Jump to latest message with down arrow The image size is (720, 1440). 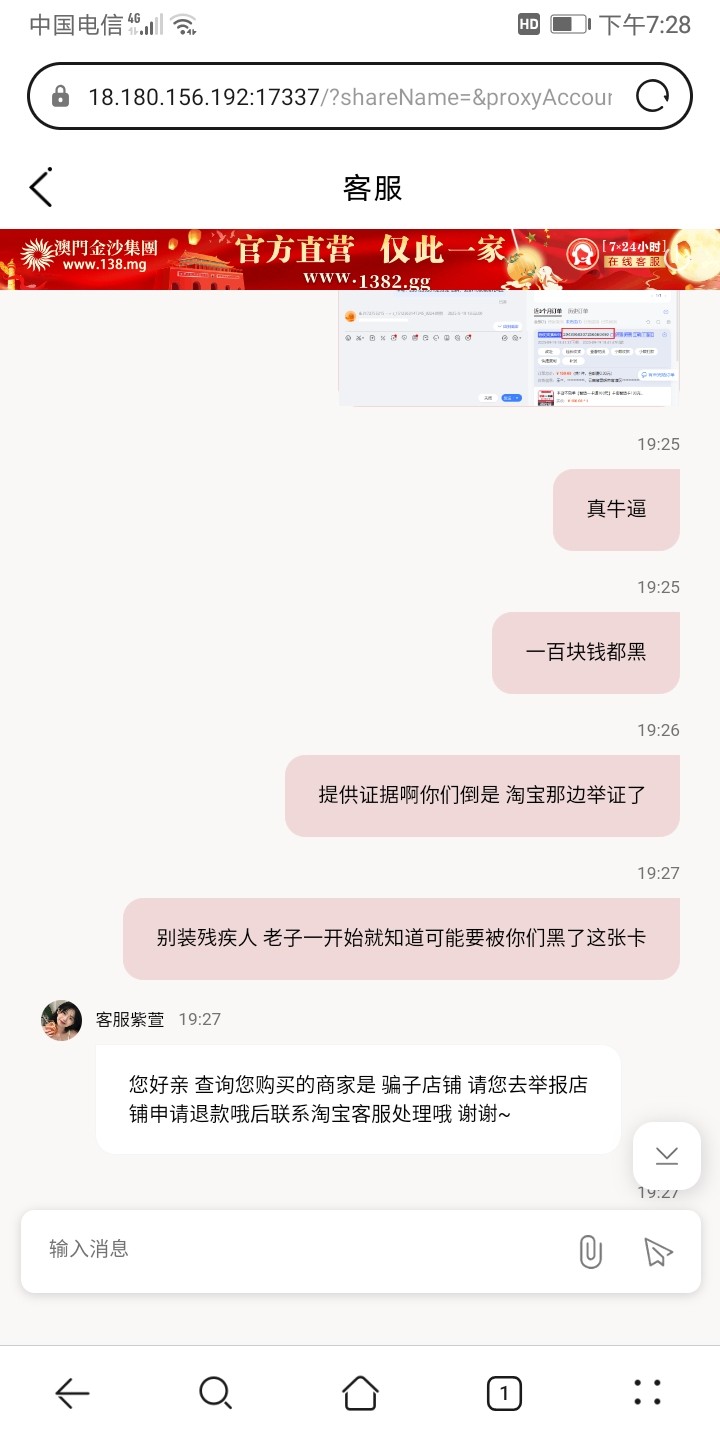pyautogui.click(x=667, y=1156)
